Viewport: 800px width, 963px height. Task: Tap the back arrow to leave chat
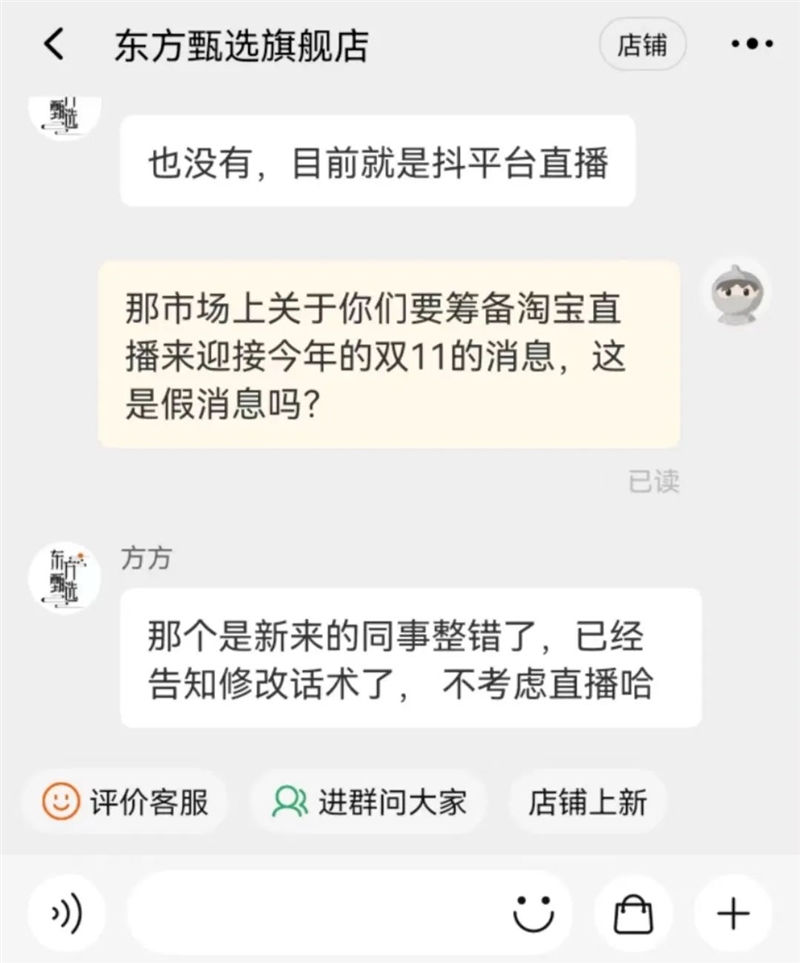52,44
